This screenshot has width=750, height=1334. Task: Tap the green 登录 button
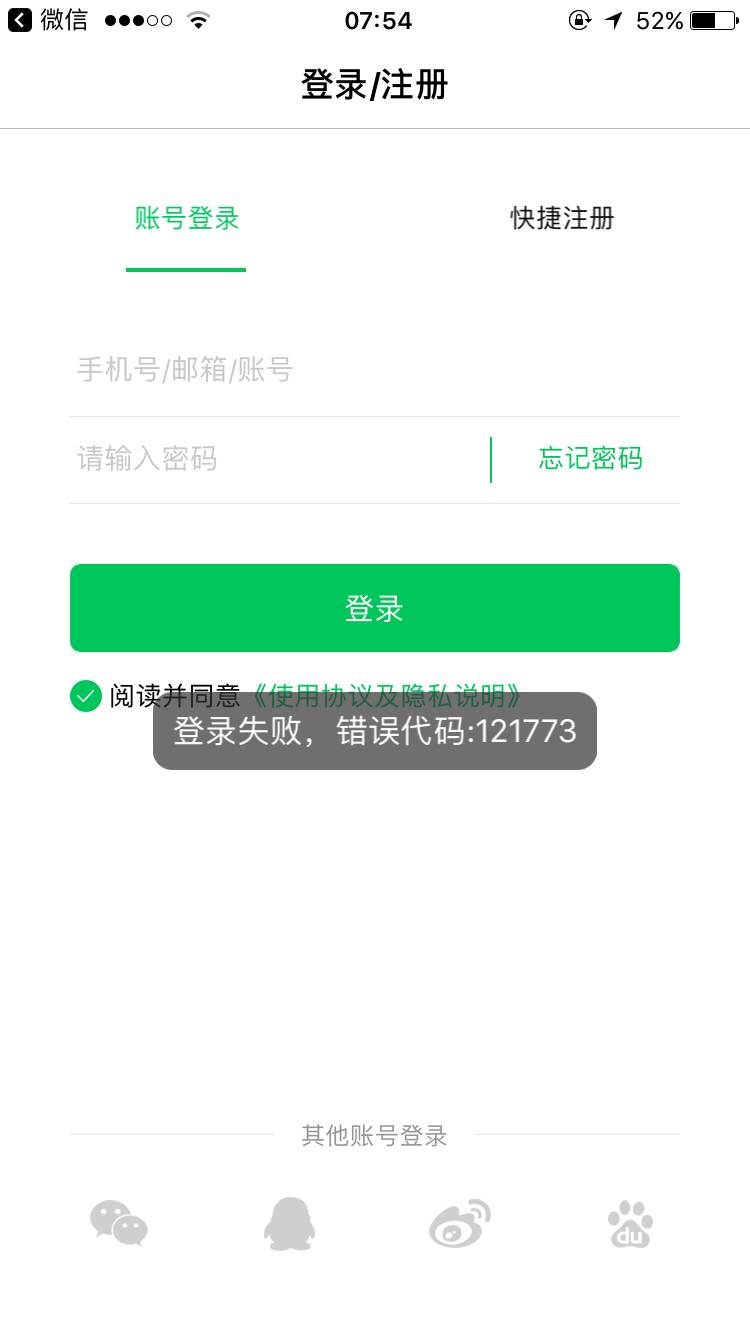374,608
